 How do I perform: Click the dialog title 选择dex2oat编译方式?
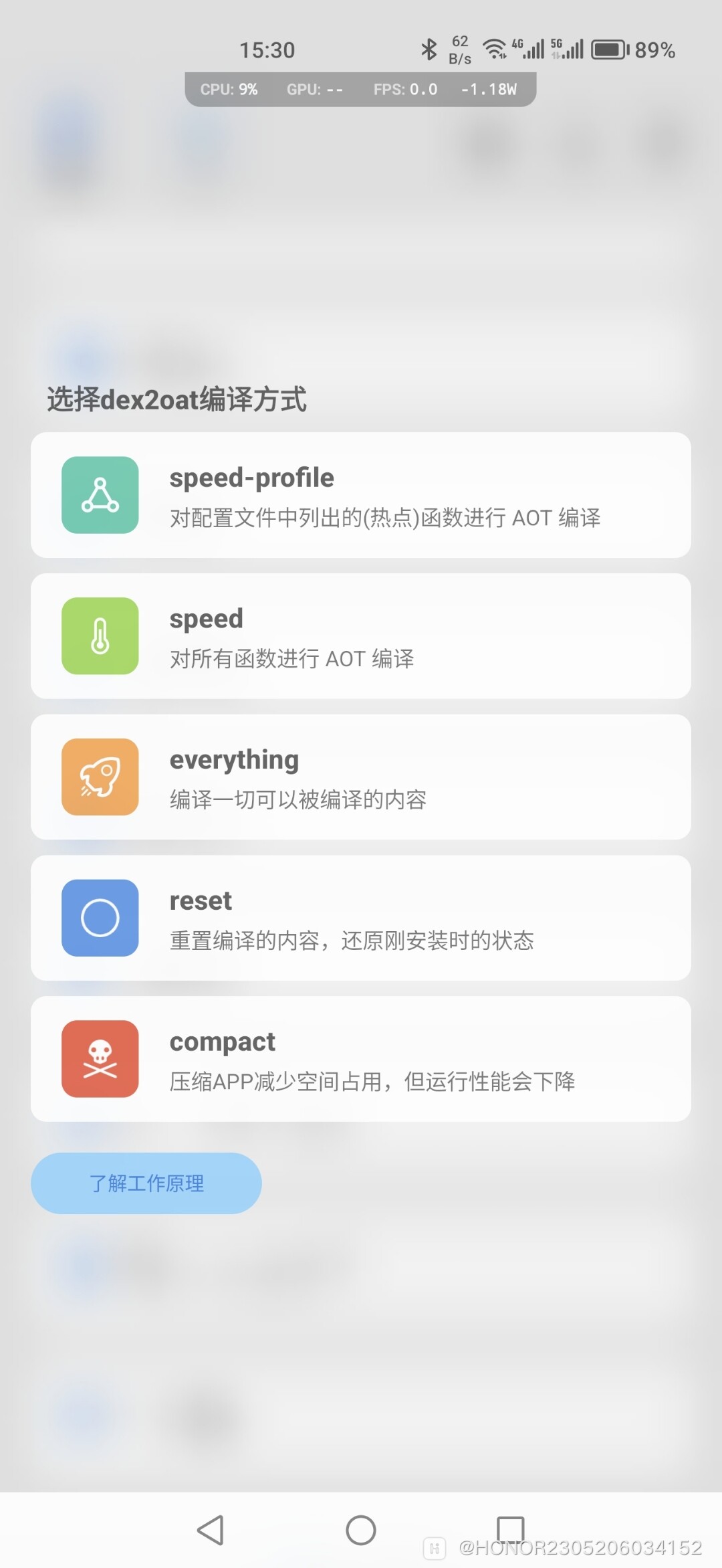pyautogui.click(x=176, y=399)
